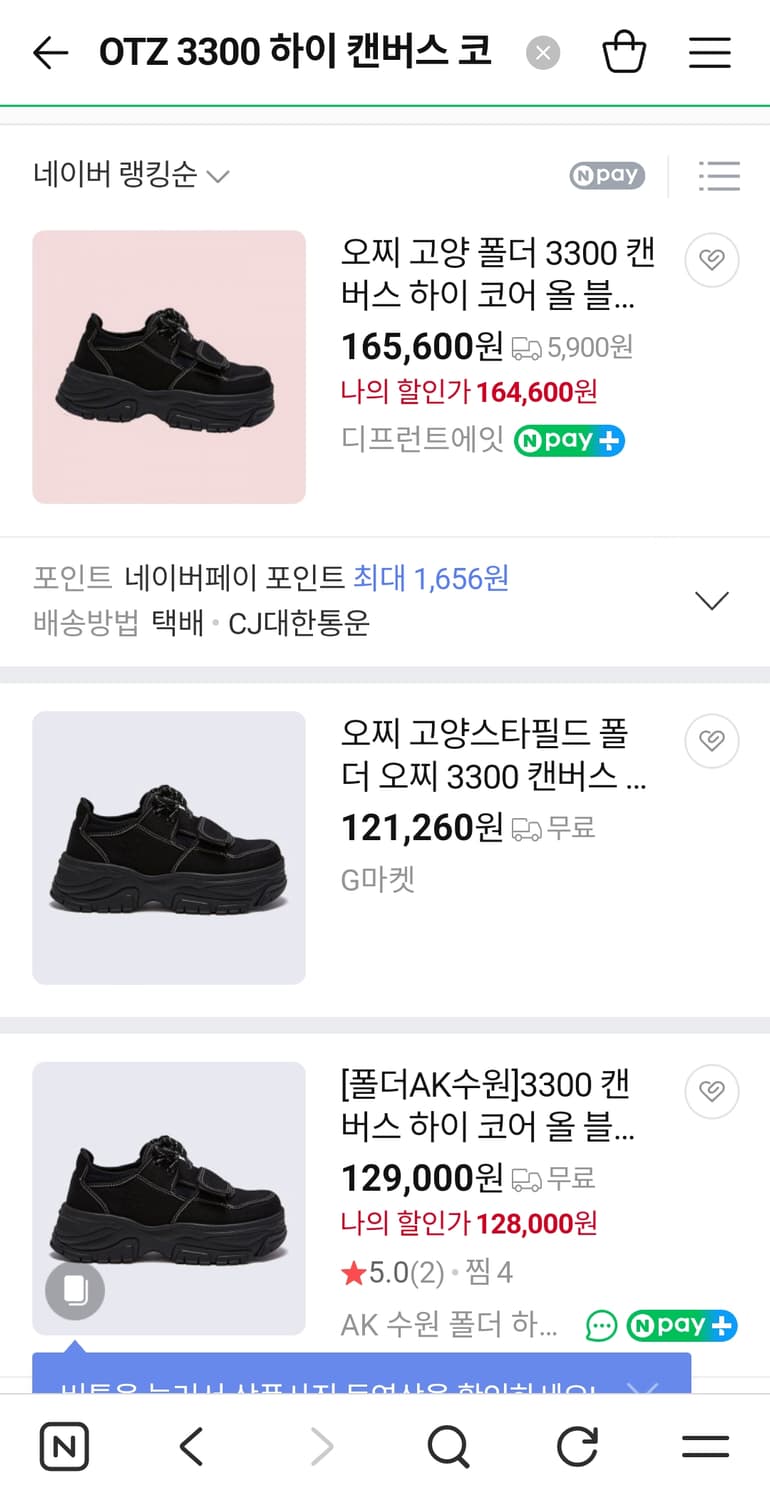The image size is (770, 1500).
Task: Toggle the Npay filter pill
Action: tap(610, 176)
